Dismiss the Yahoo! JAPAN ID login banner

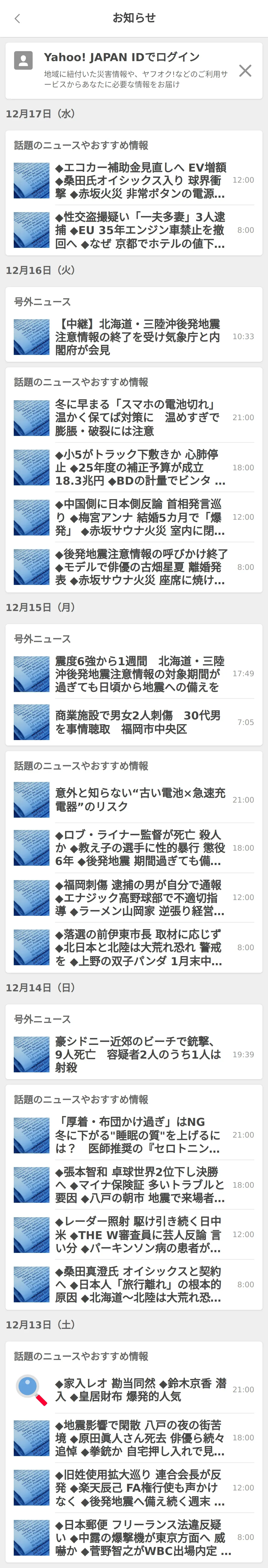click(x=245, y=71)
